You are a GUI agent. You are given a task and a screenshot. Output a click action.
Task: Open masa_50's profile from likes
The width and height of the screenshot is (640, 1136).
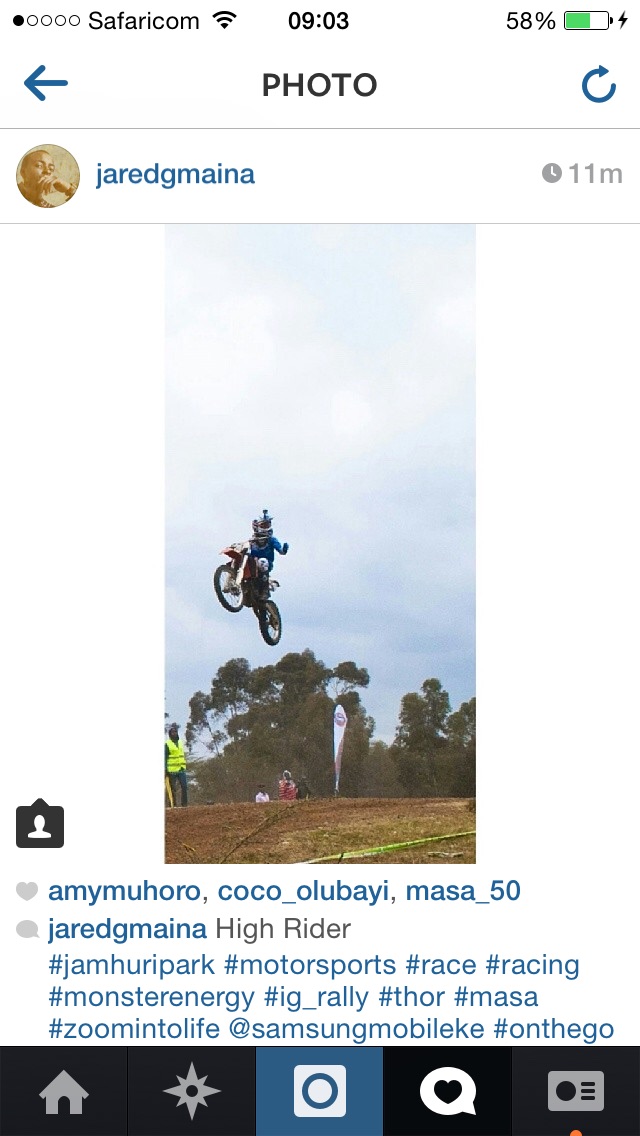463,892
